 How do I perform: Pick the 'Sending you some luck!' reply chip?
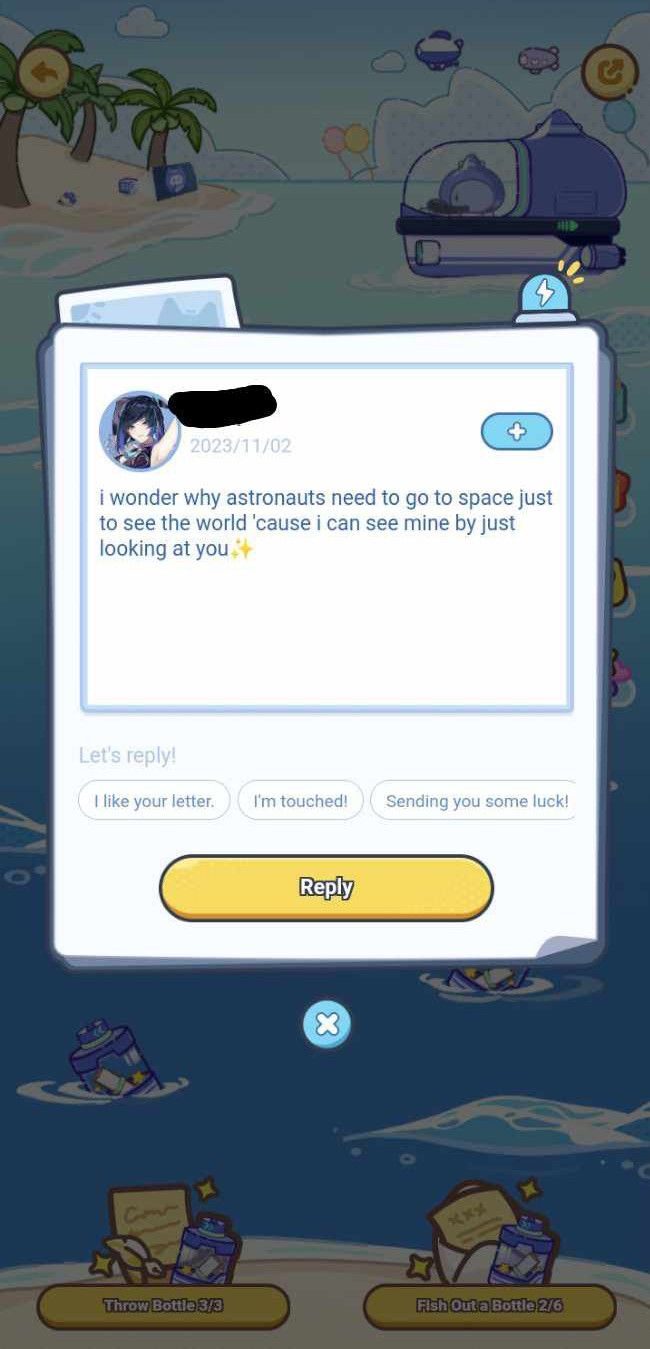(x=474, y=801)
